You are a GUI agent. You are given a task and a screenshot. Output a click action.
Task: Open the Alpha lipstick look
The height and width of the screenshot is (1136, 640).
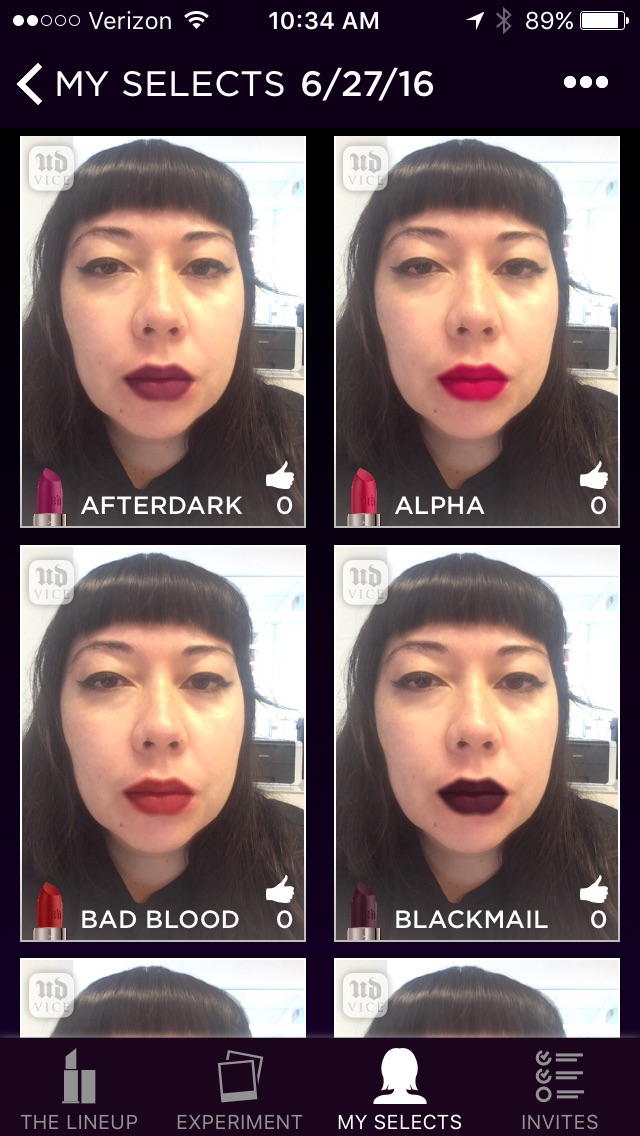pyautogui.click(x=477, y=332)
